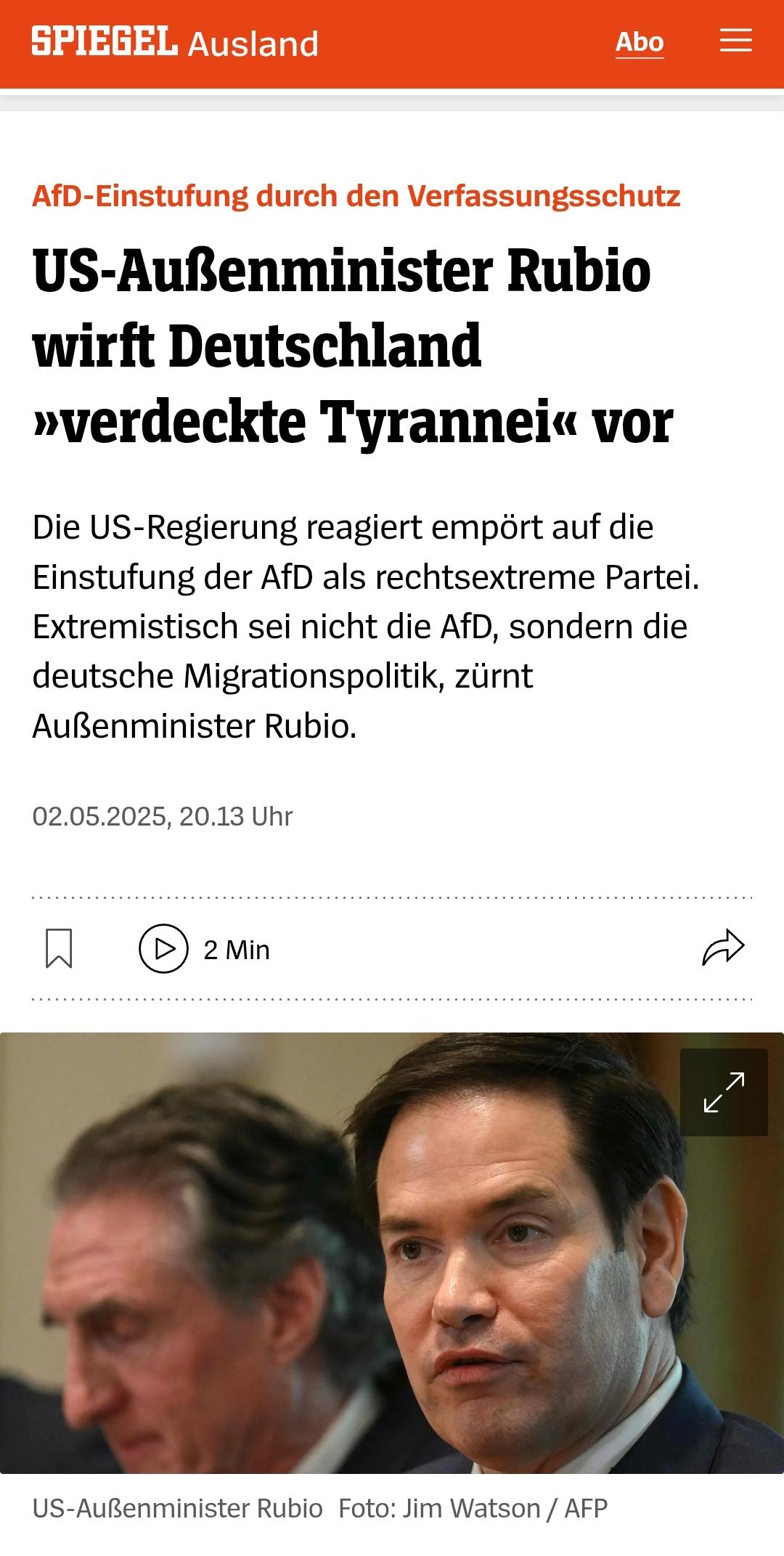The width and height of the screenshot is (784, 1556).
Task: Go to the Ausland section
Action: (x=253, y=44)
